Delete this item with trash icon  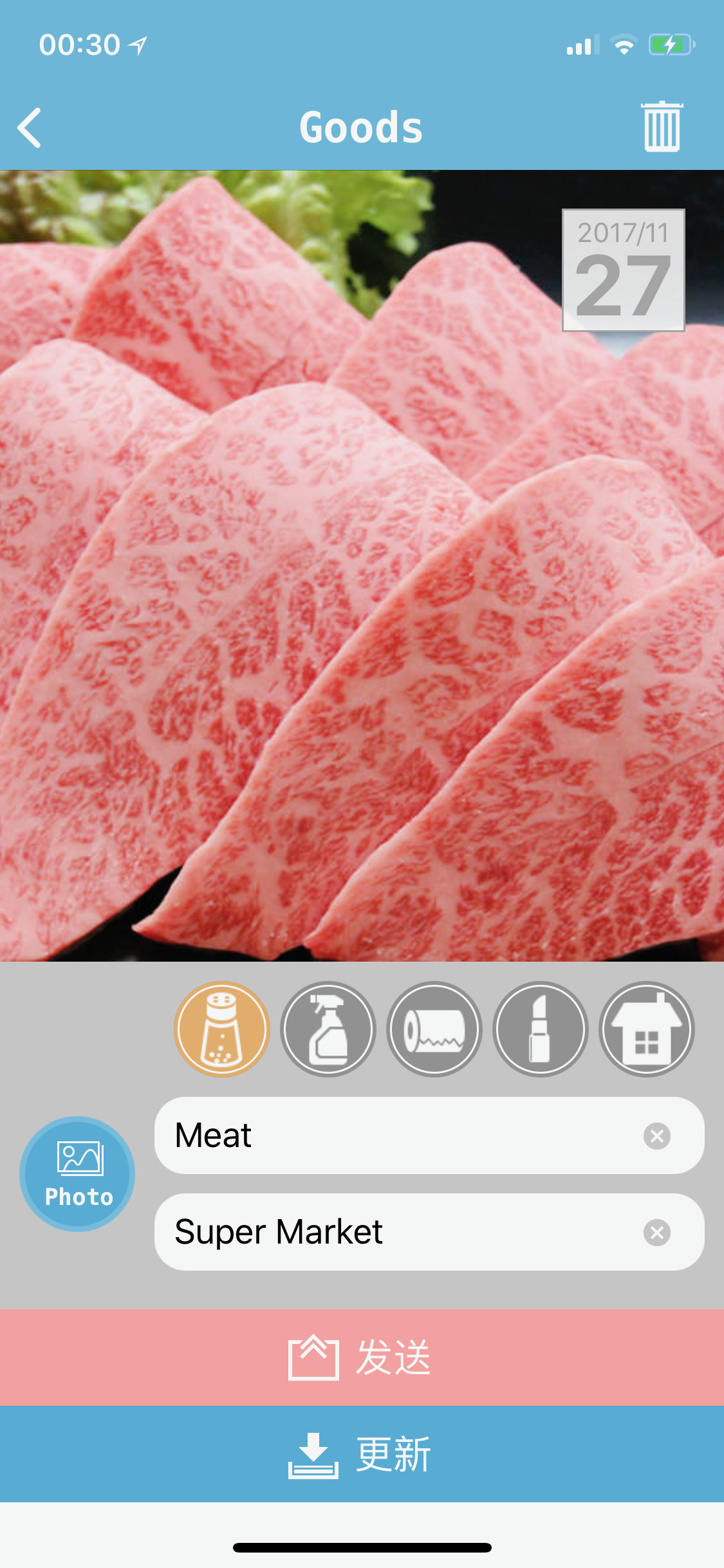coord(662,127)
